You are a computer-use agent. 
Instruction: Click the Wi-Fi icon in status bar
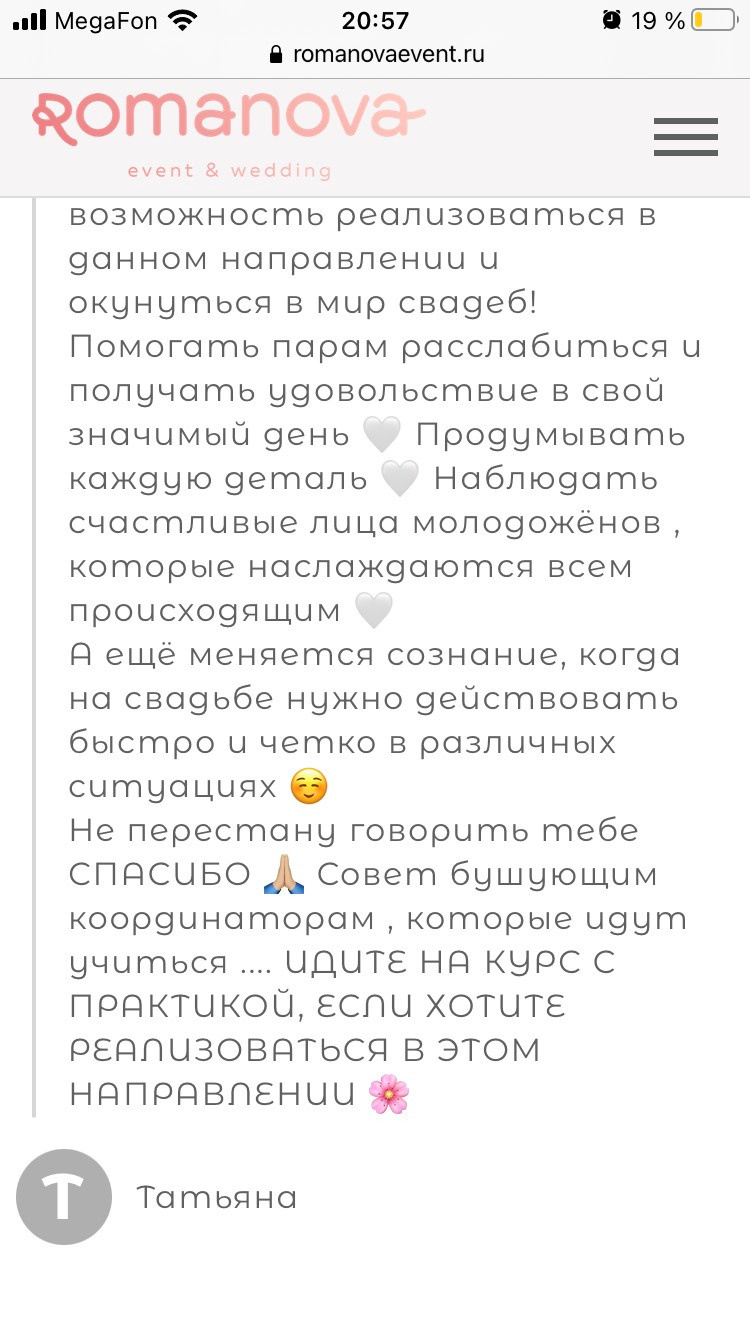[183, 17]
